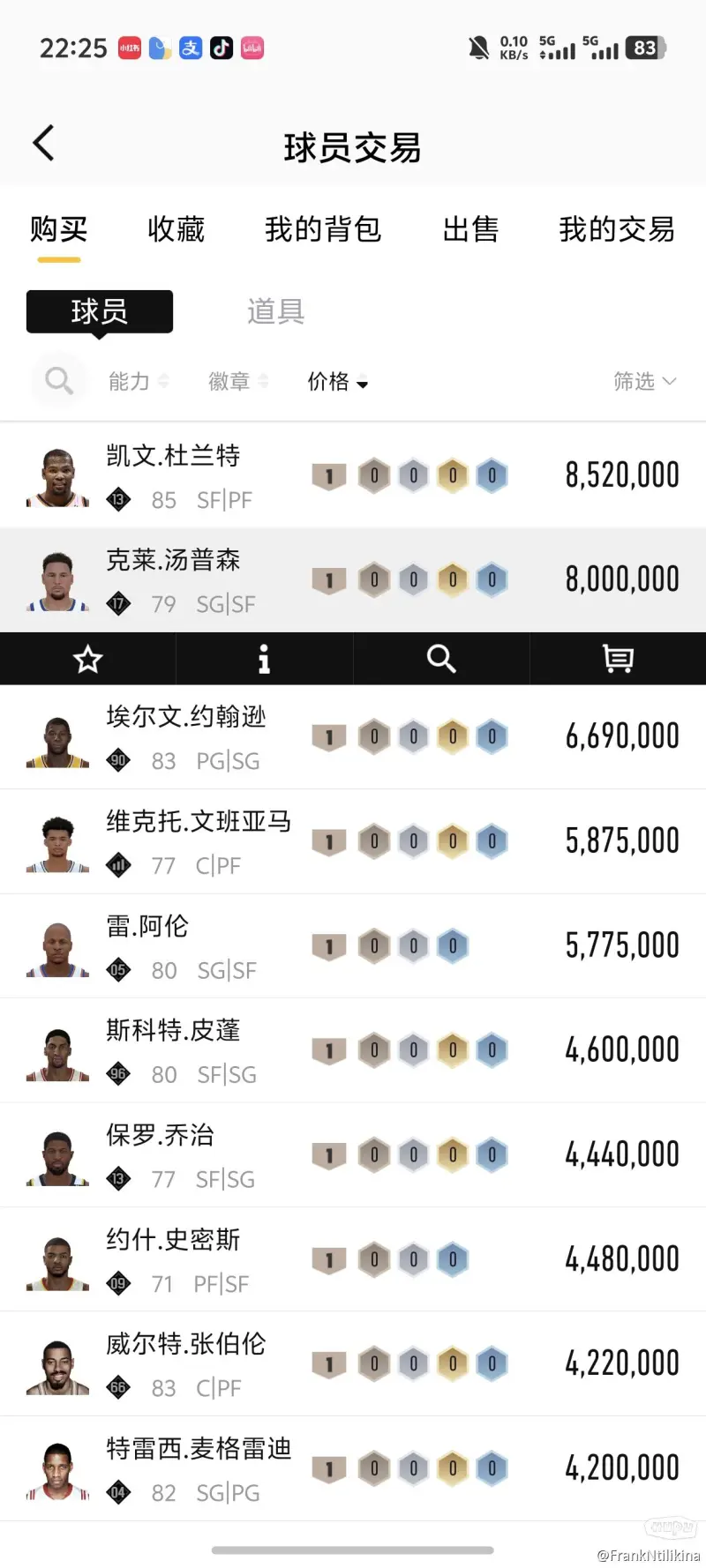The image size is (706, 1568).
Task: Select 特雷西.麦格雷迪 player row
Action: 353,1468
